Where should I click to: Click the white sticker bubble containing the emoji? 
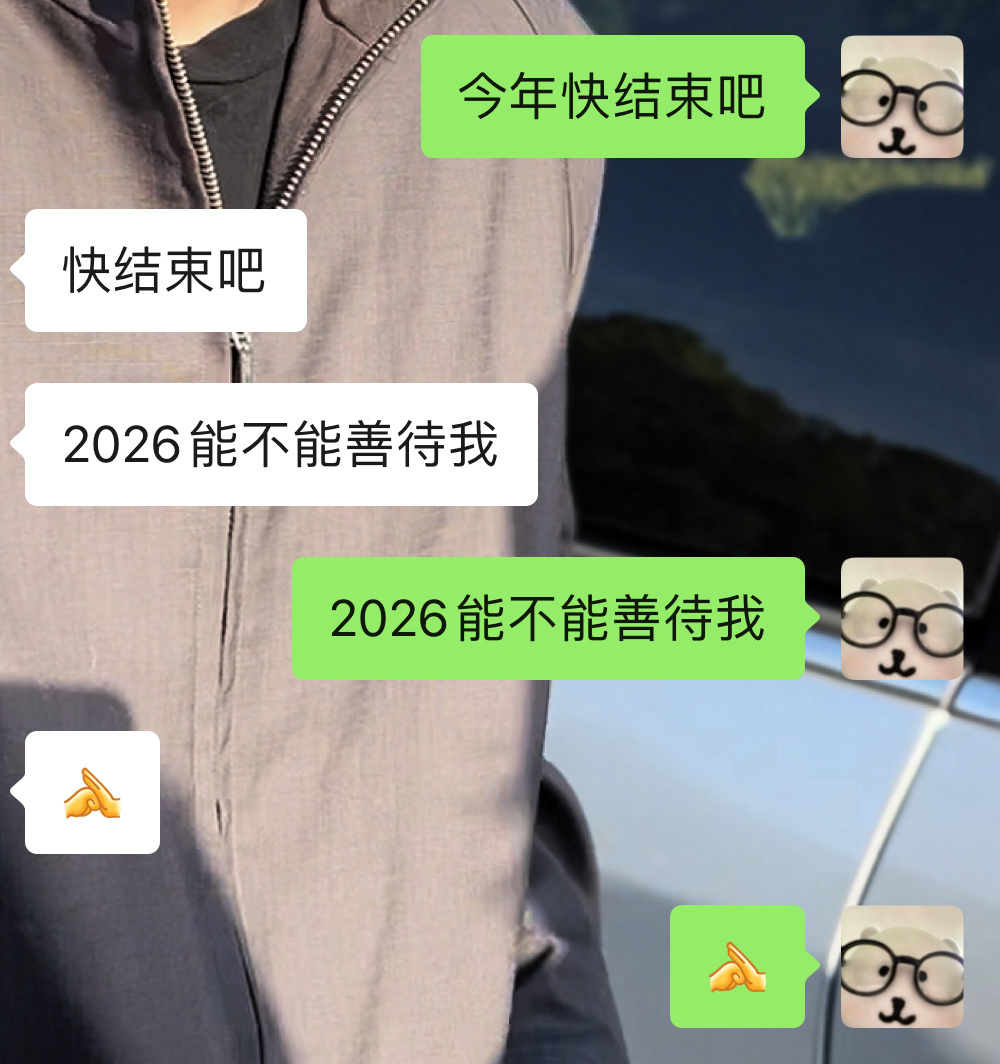click(x=91, y=790)
